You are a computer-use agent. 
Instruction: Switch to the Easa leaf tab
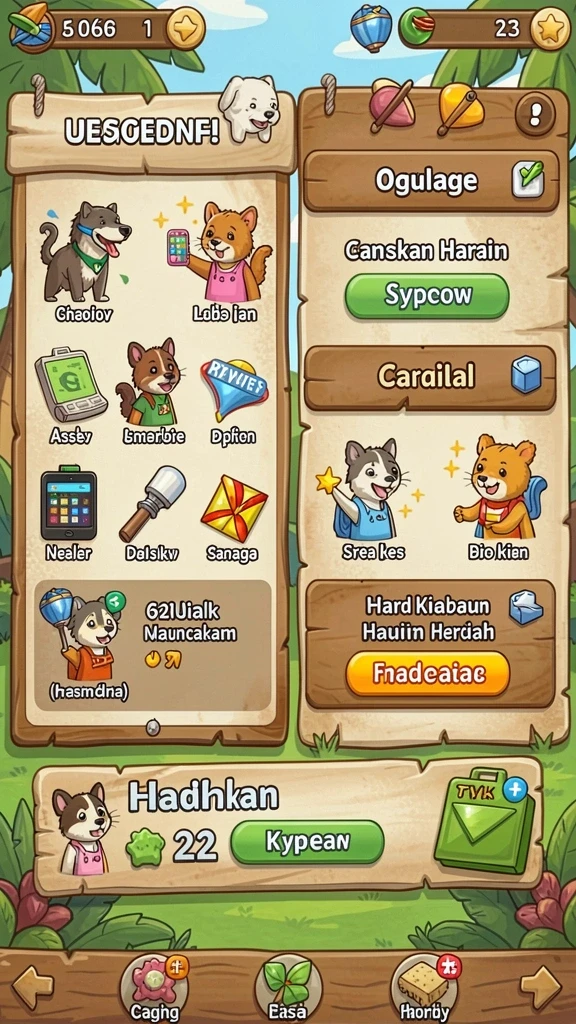click(287, 986)
